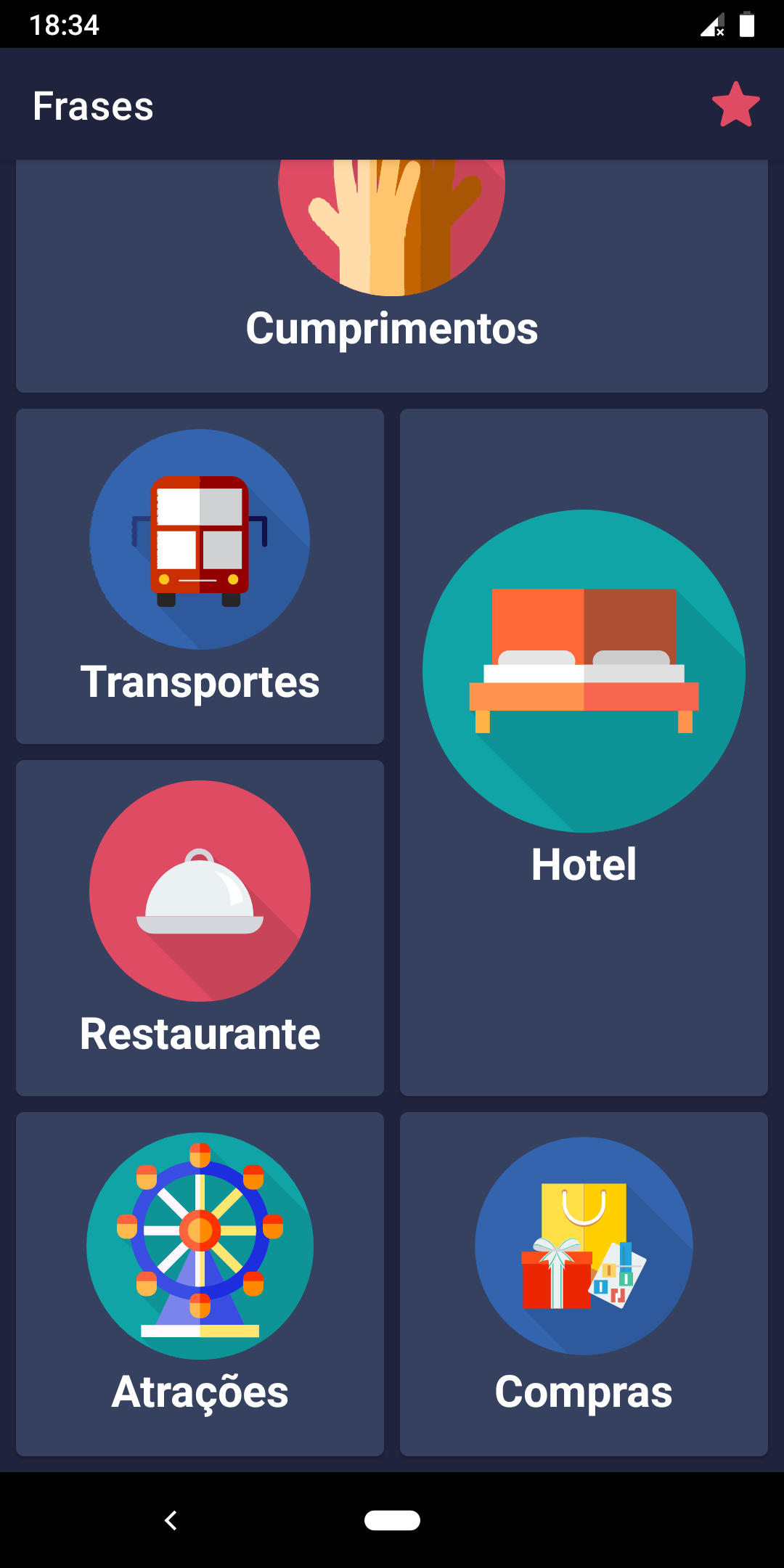This screenshot has height=1568, width=784.
Task: Open the Compras category
Action: (584, 1283)
